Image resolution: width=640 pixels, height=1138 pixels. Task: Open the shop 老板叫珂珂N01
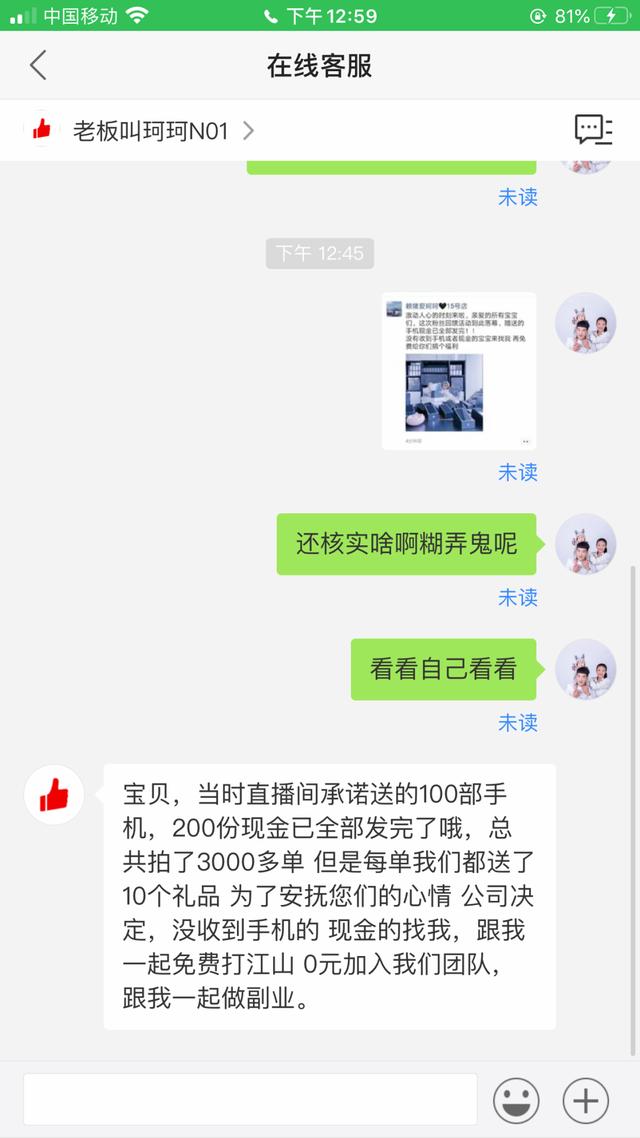point(150,130)
